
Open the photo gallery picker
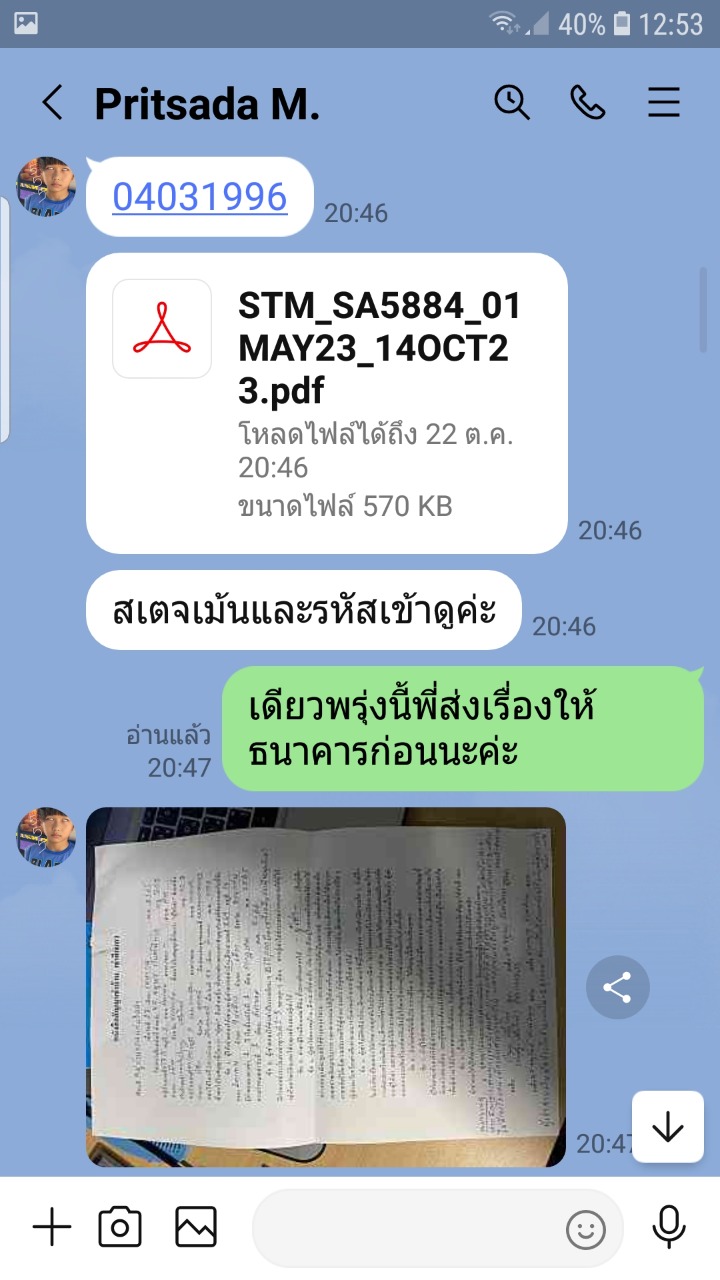[x=196, y=1227]
